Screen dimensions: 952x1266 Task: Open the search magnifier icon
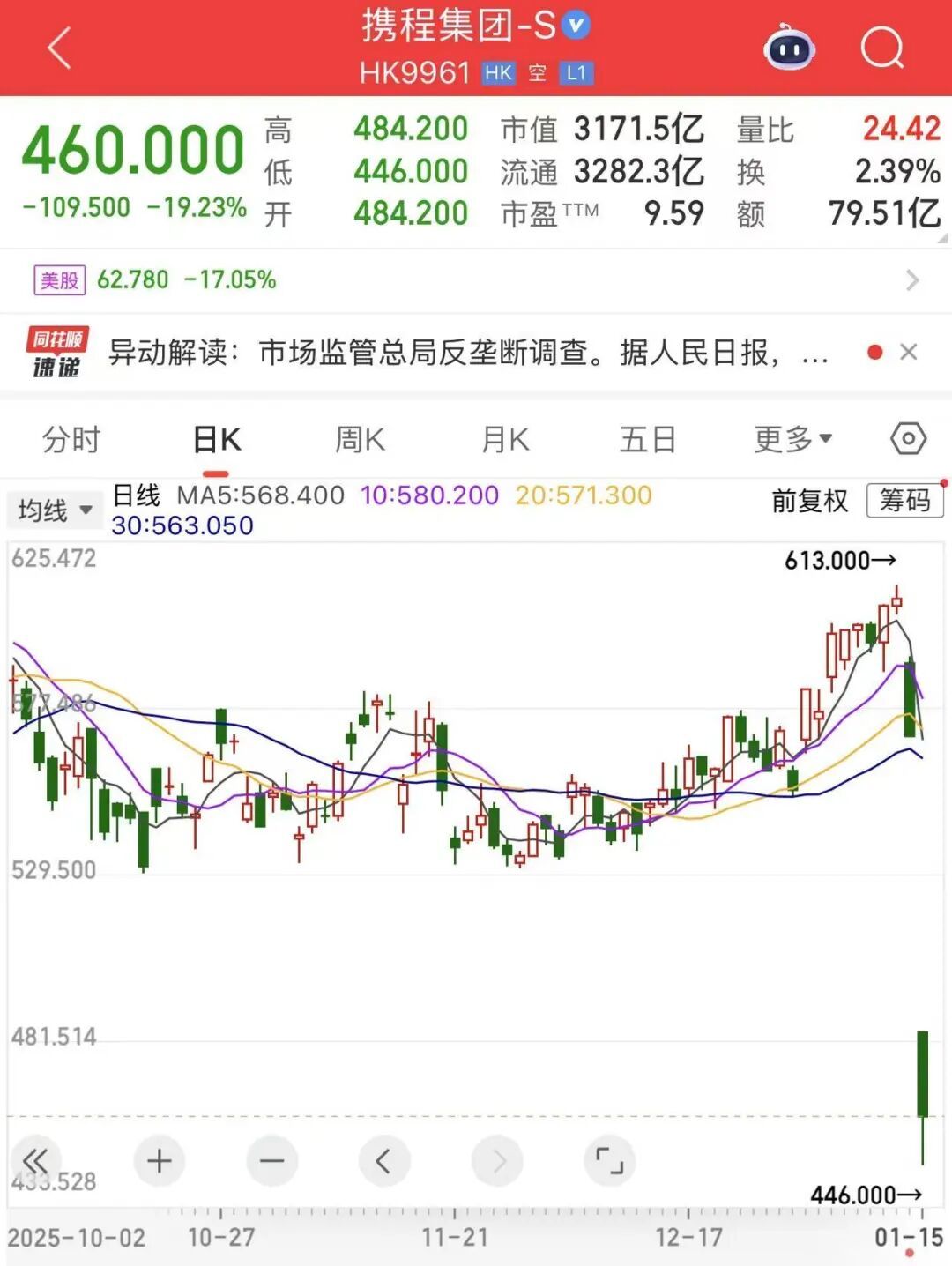pyautogui.click(x=880, y=48)
